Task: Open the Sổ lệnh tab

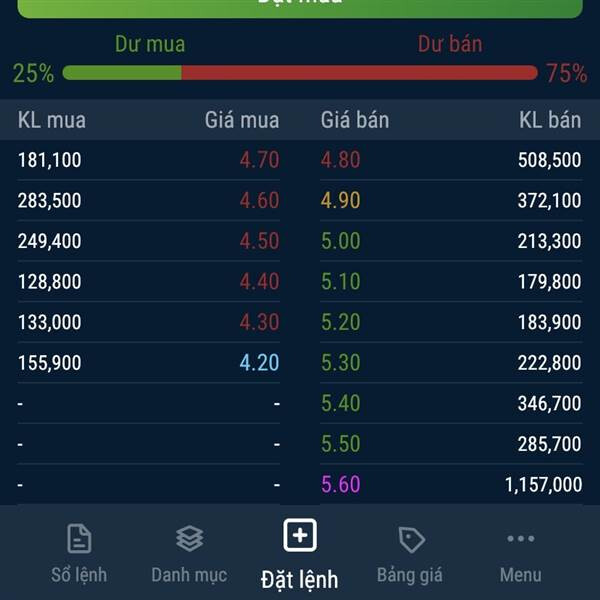Action: tap(79, 553)
